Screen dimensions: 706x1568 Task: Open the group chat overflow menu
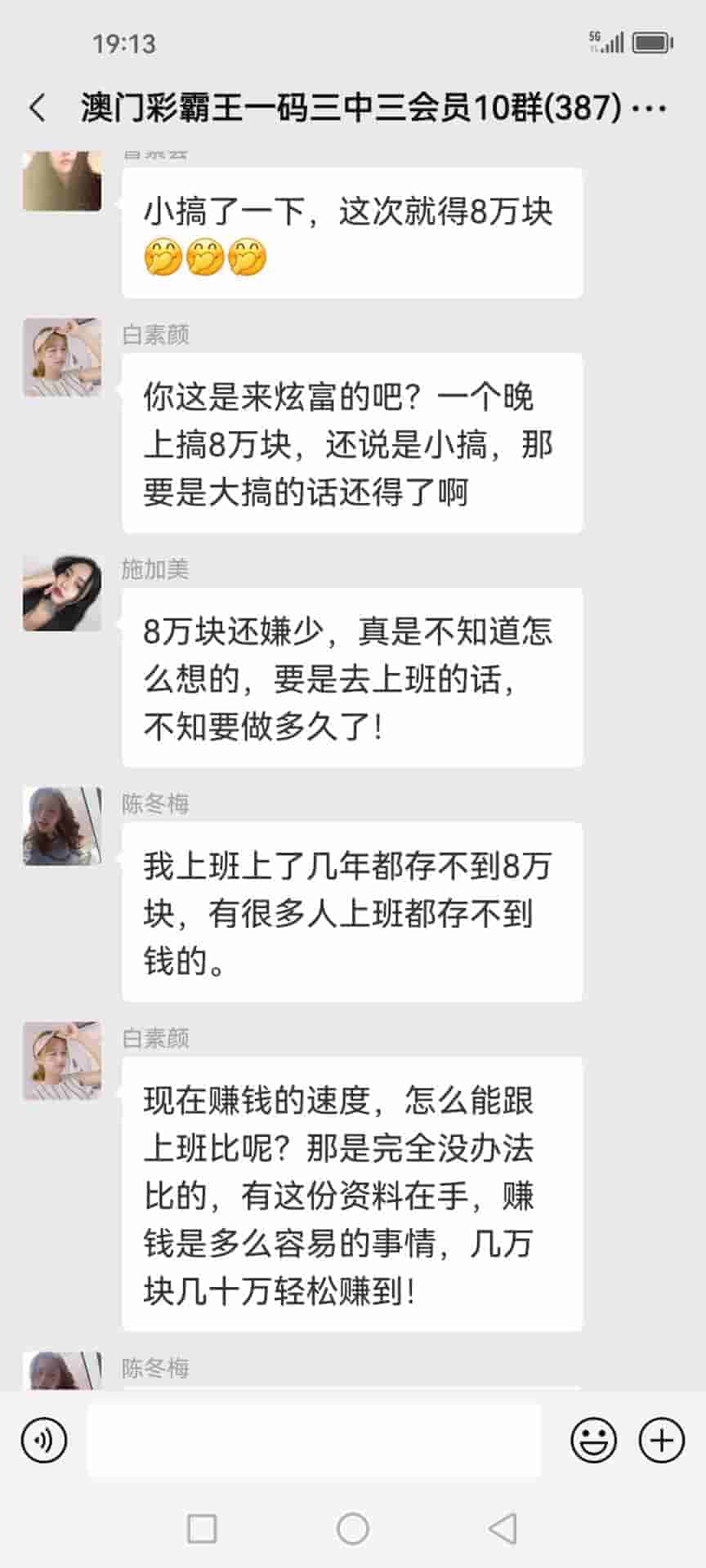(650, 108)
